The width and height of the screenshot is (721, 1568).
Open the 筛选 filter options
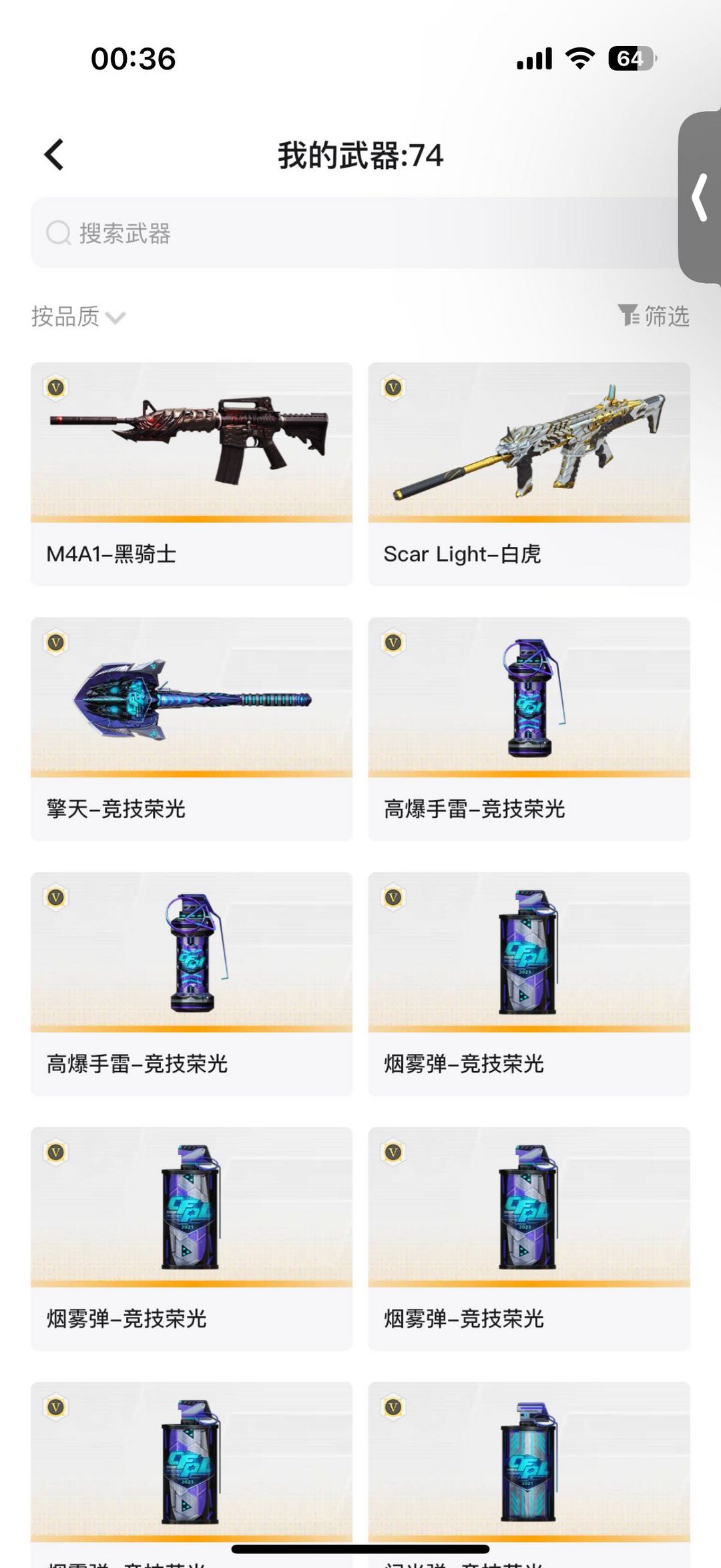654,316
